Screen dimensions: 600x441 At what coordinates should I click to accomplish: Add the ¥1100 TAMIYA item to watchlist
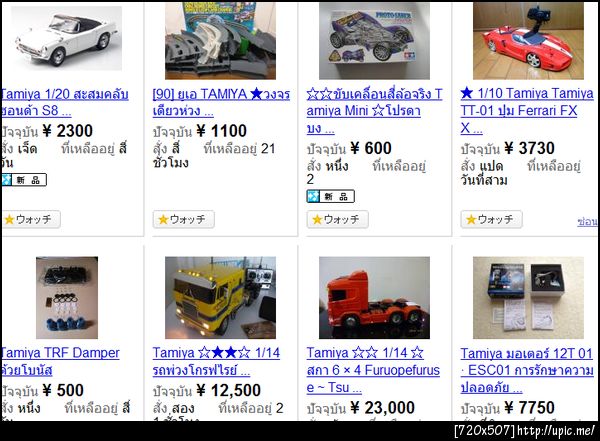[184, 219]
